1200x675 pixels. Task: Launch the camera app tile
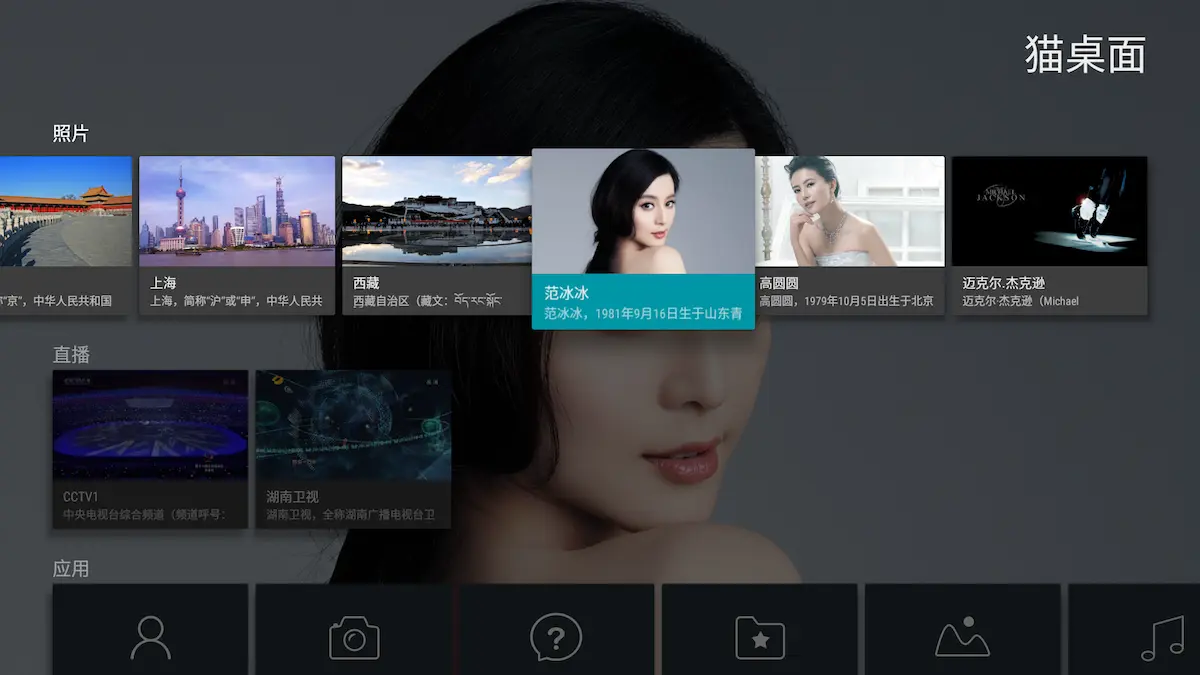354,635
